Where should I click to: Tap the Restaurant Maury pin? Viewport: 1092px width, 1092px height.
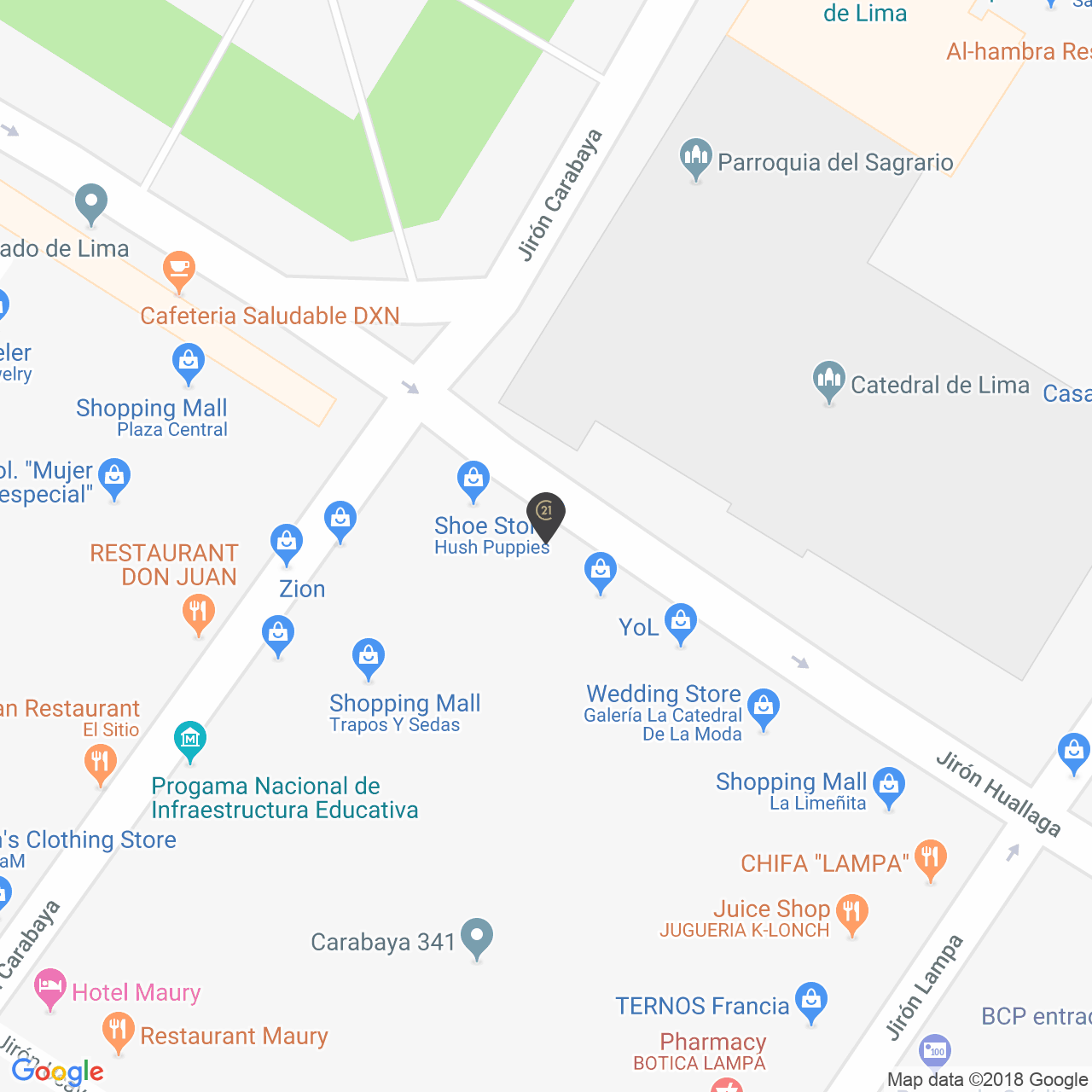point(118,1032)
